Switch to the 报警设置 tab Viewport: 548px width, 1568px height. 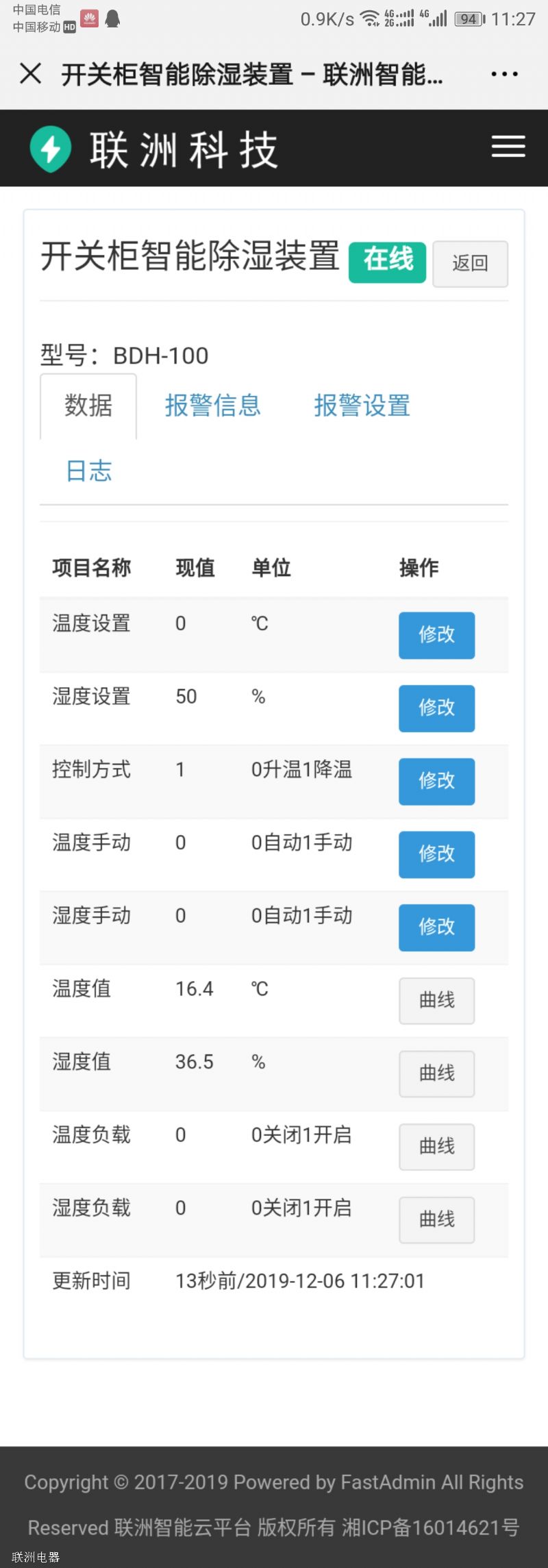click(x=362, y=406)
